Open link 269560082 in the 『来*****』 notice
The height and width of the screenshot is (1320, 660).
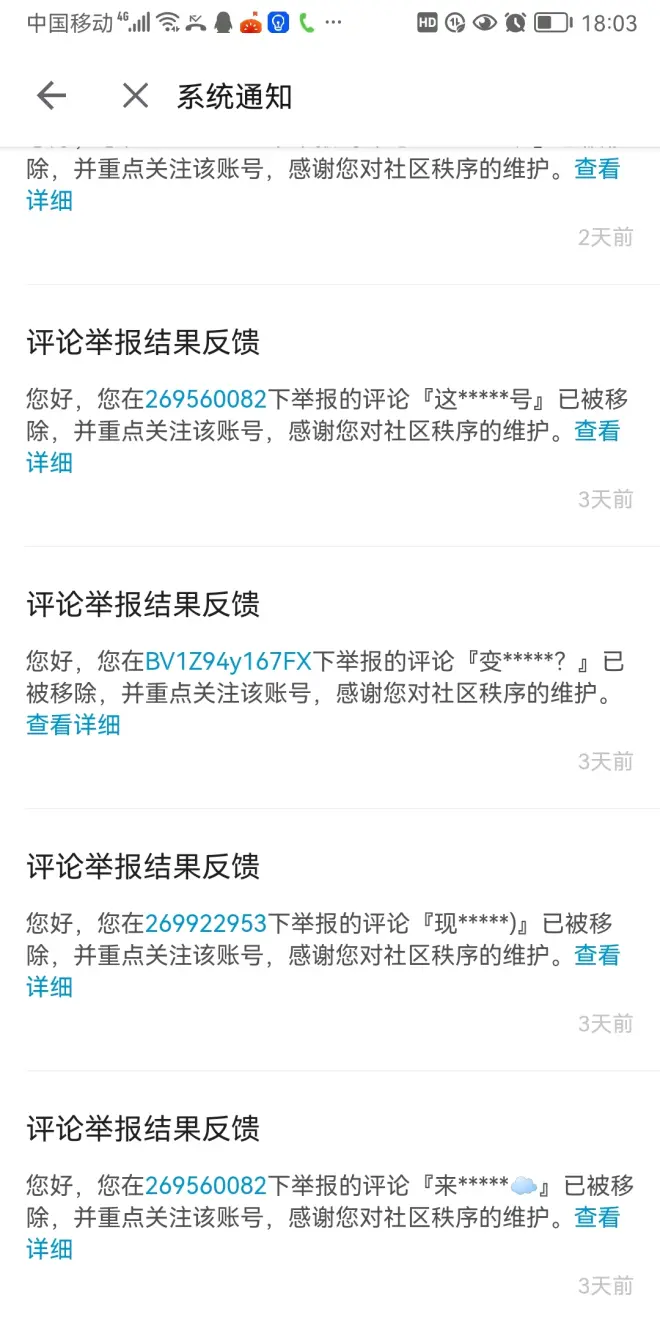click(206, 1186)
